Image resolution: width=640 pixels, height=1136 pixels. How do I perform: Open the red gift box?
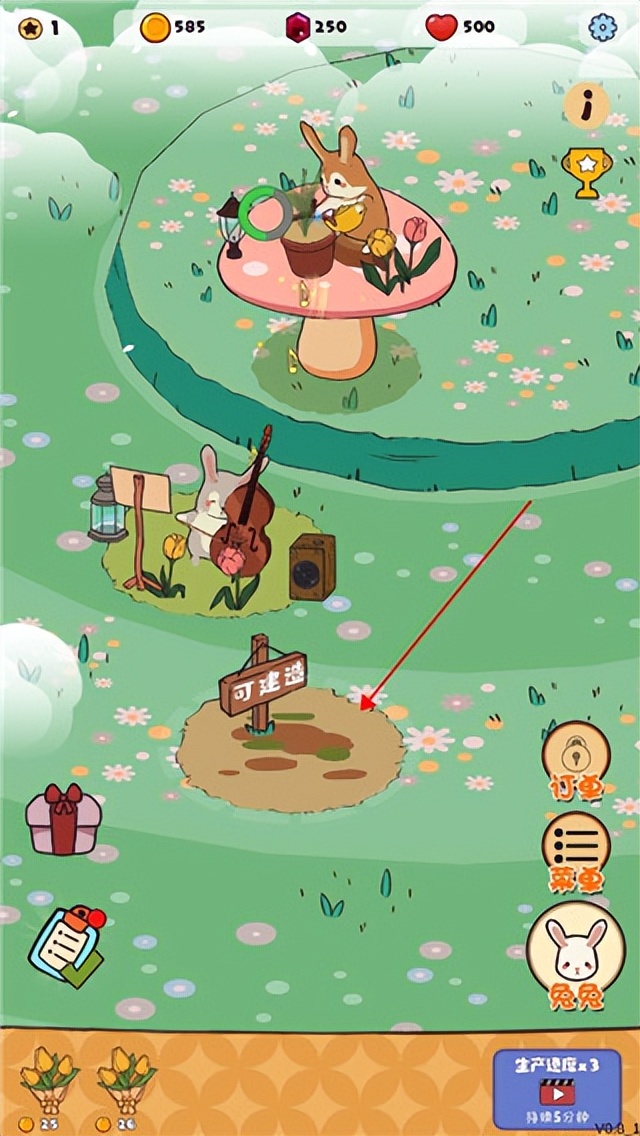point(62,819)
